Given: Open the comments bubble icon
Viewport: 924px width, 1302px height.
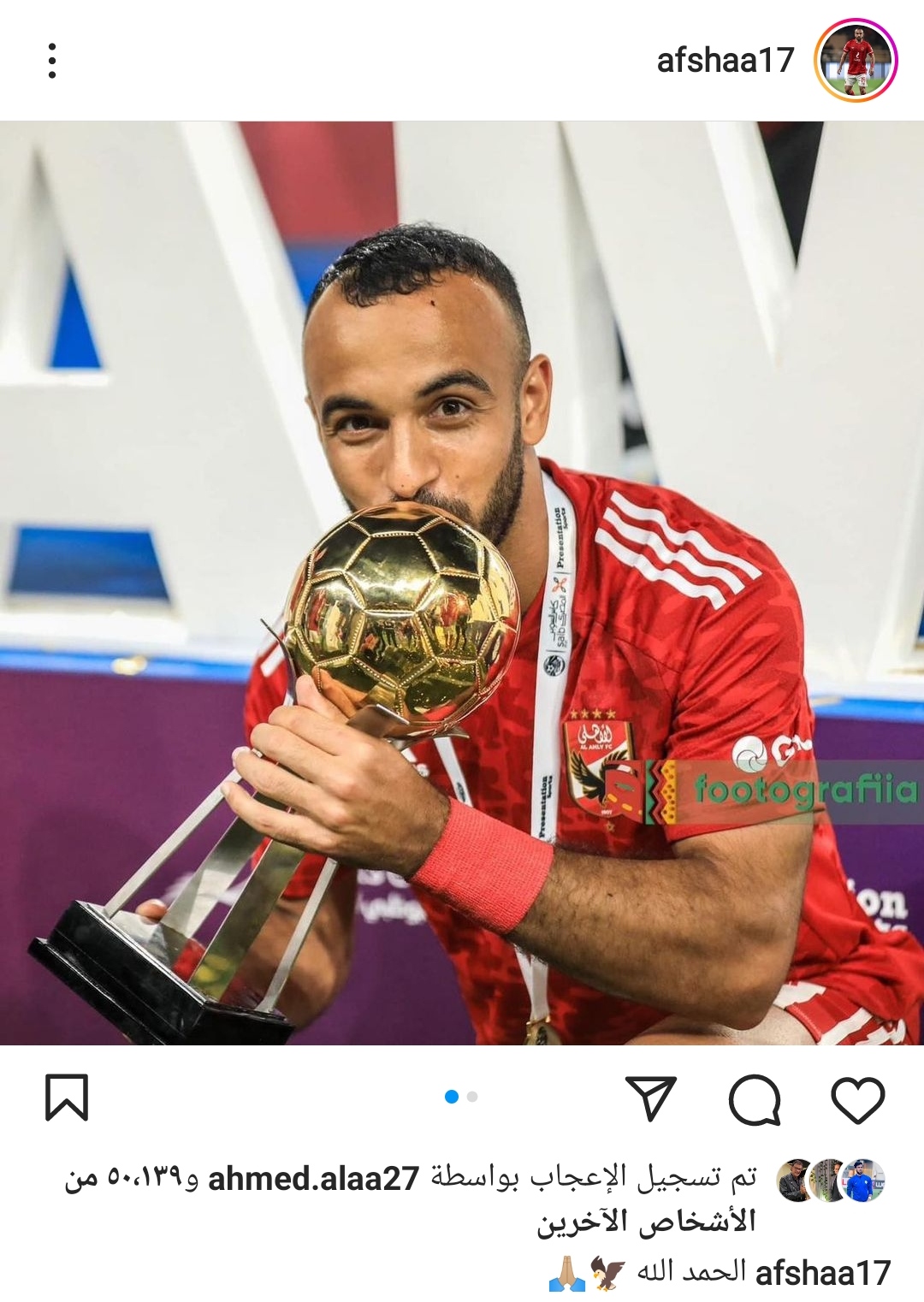Looking at the screenshot, I should tap(755, 1099).
